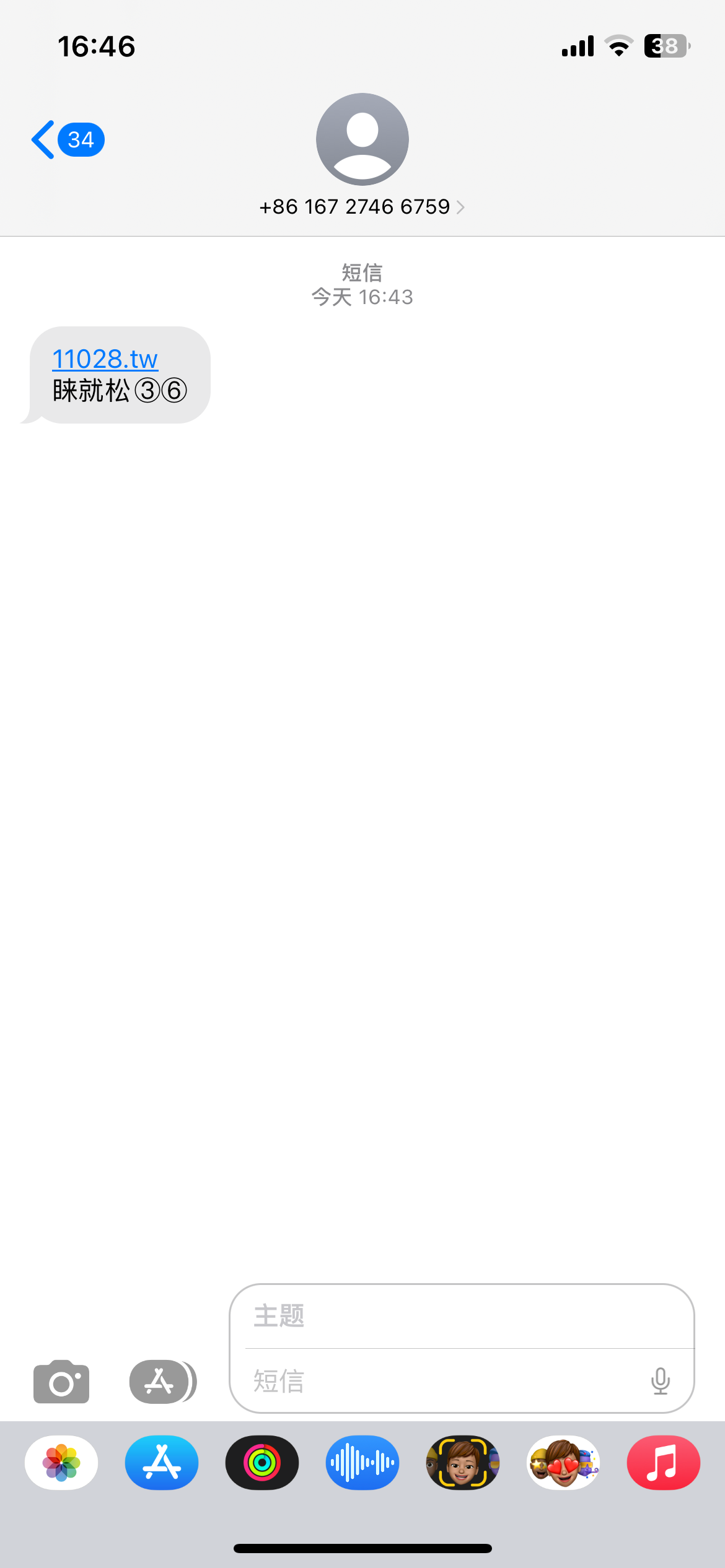Start dictation with the microphone icon
The image size is (725, 1568).
(x=661, y=1382)
